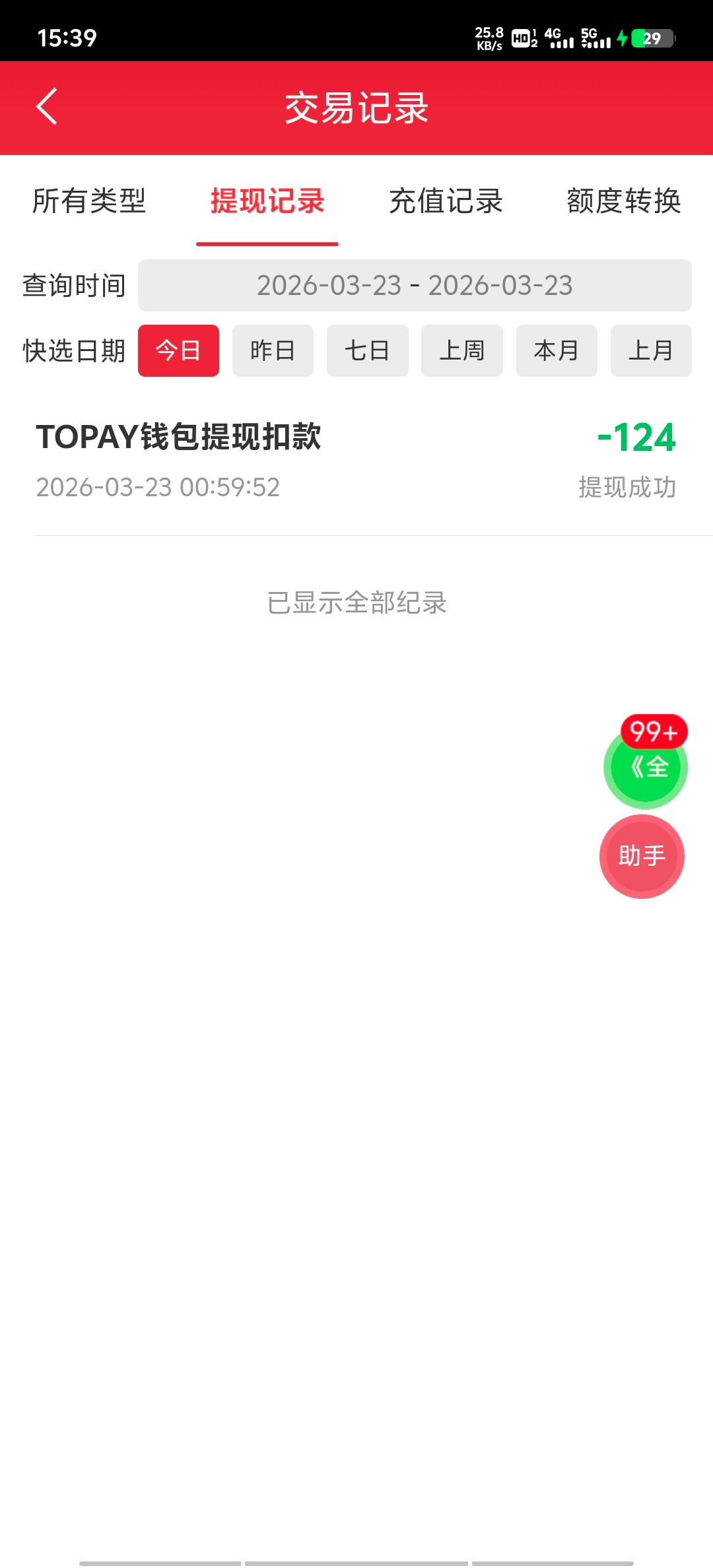Switch to the 所有类型 tab
The width and height of the screenshot is (713, 1568).
pos(89,201)
